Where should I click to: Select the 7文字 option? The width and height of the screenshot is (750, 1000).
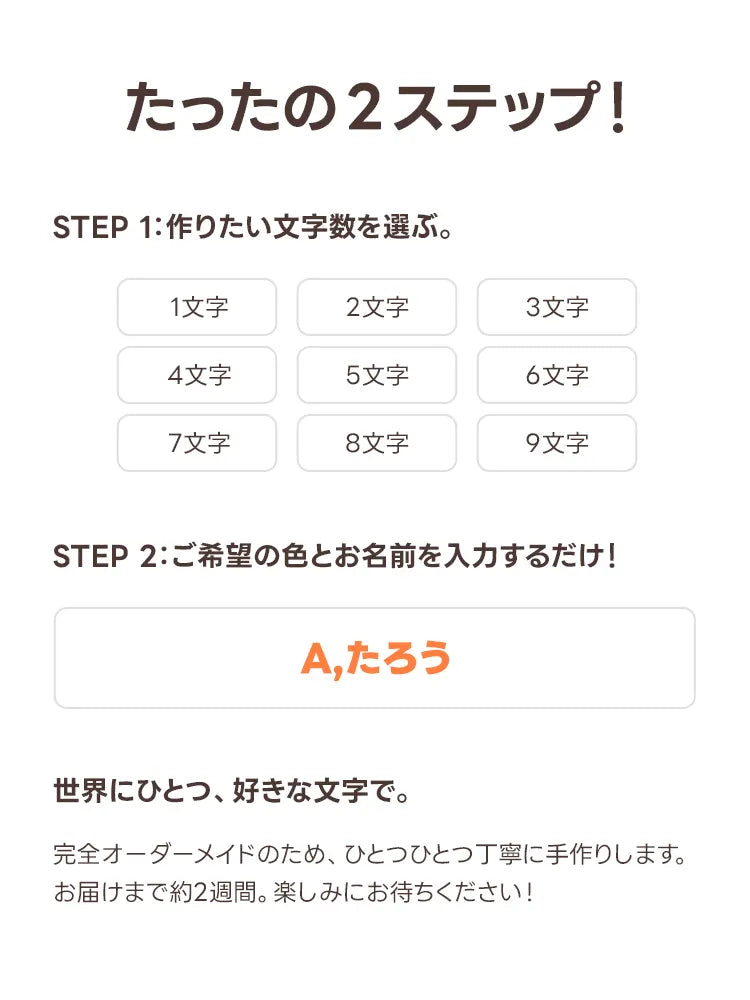coord(197,443)
